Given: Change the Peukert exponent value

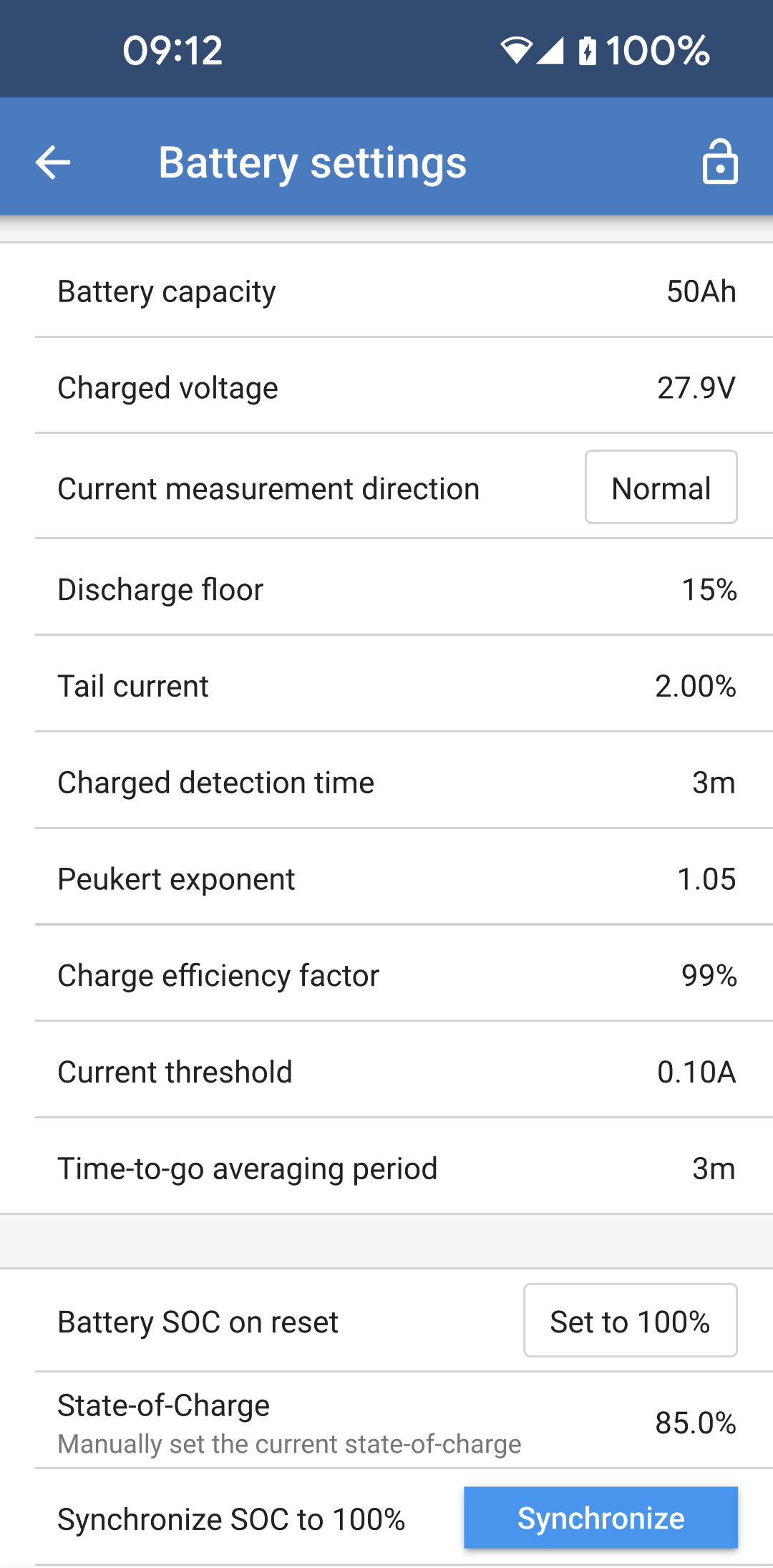Looking at the screenshot, I should [386, 879].
